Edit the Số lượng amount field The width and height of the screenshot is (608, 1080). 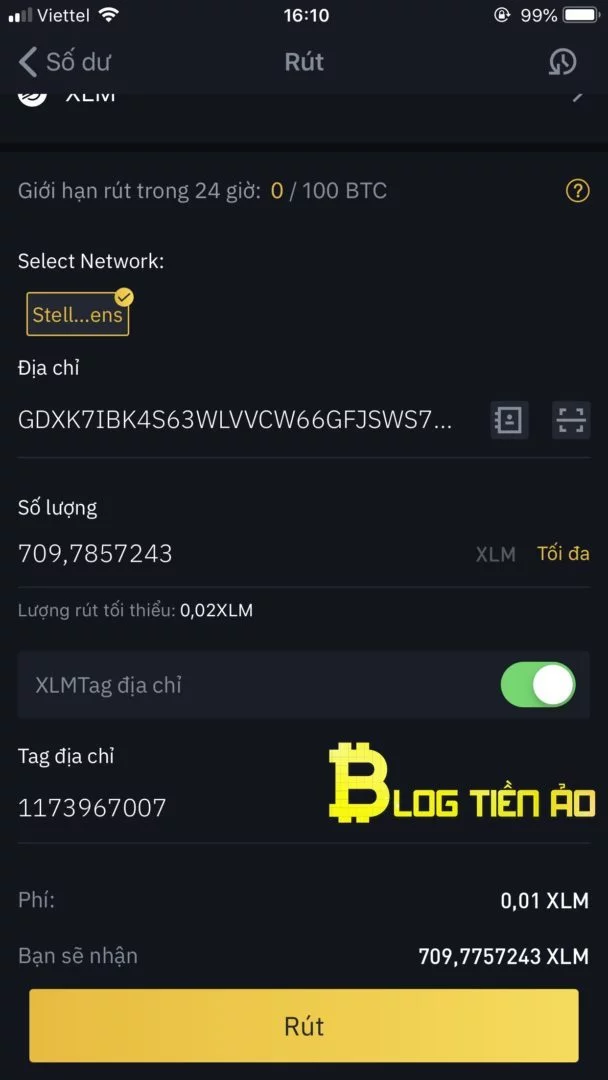point(241,553)
